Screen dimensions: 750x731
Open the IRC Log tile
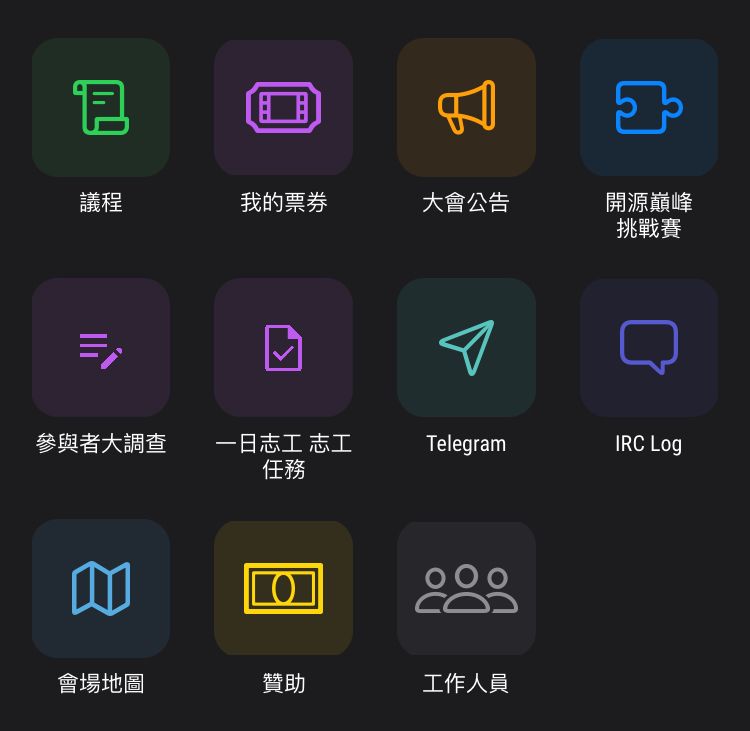pyautogui.click(x=649, y=348)
